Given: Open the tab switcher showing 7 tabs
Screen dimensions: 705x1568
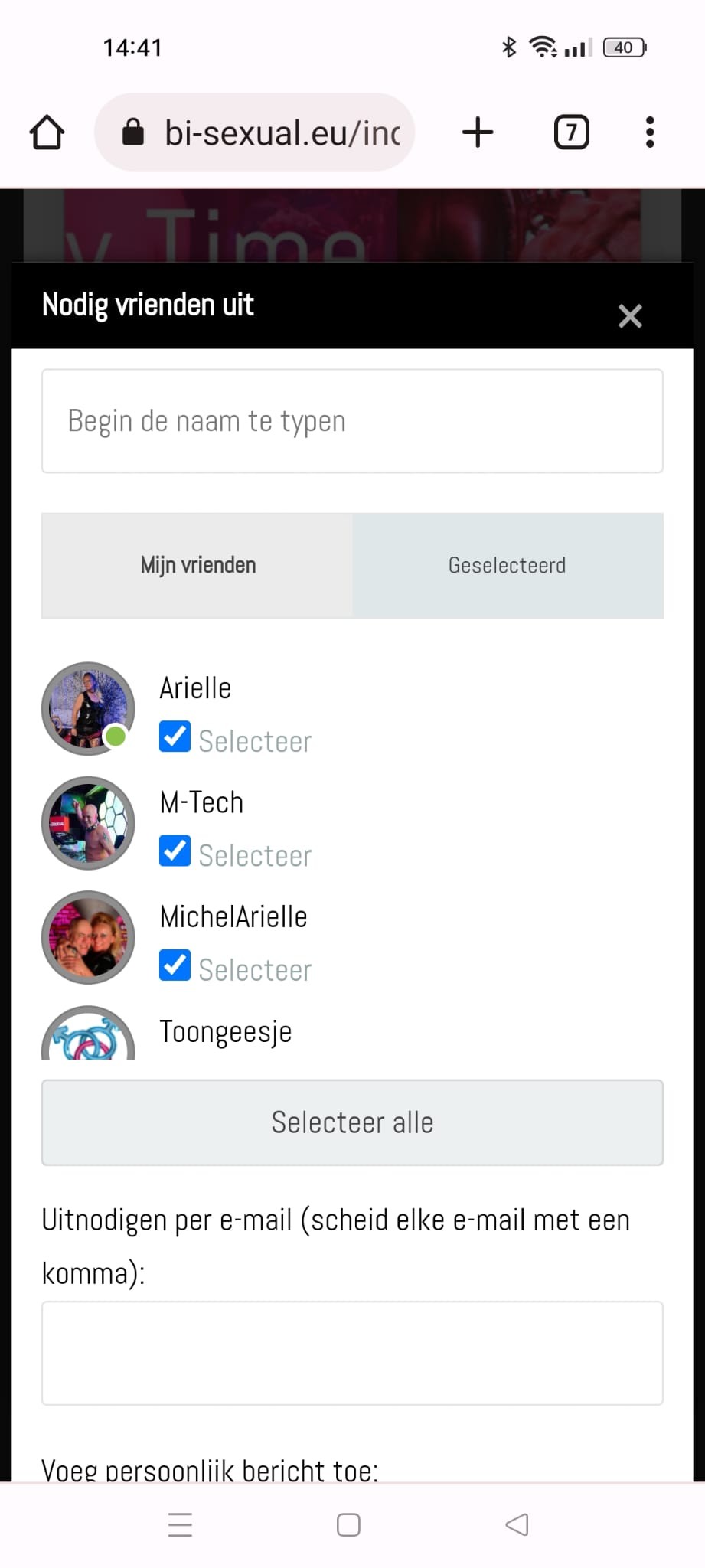Looking at the screenshot, I should coord(571,132).
